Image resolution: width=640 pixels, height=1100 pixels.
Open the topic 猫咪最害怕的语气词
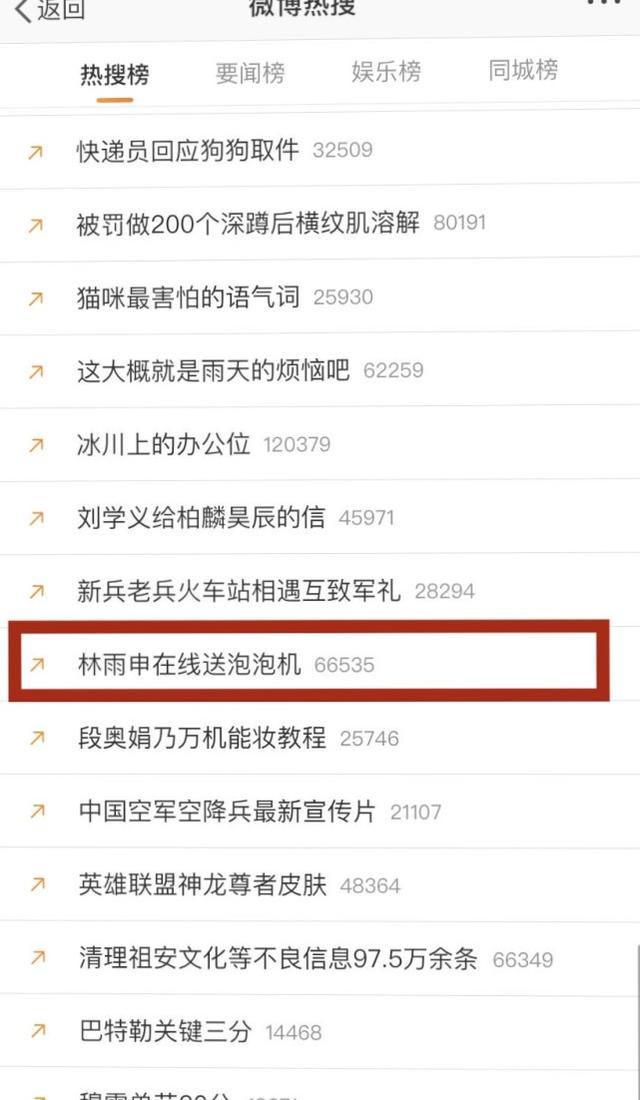pyautogui.click(x=188, y=297)
